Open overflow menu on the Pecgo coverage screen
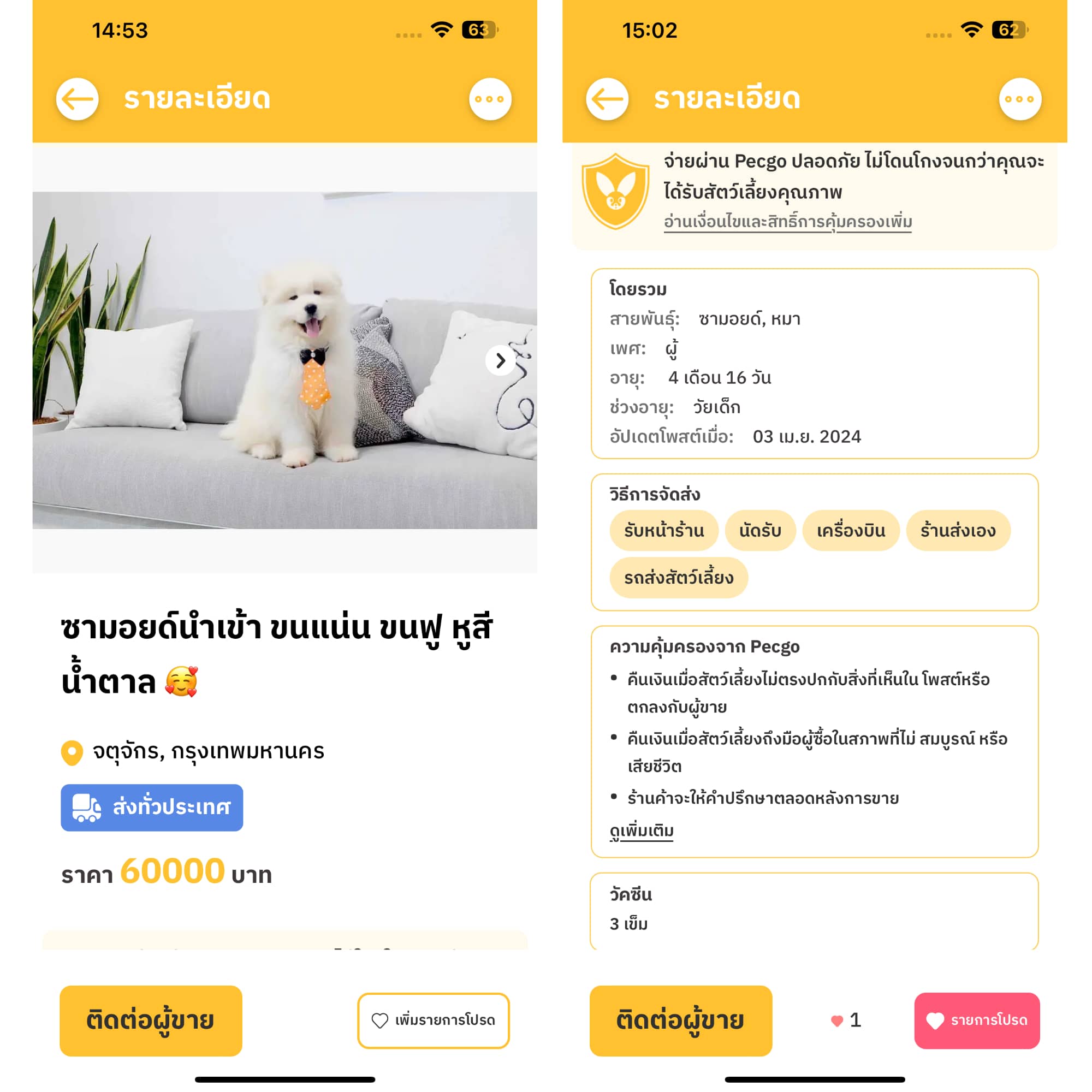Viewport: 1092px width, 1092px height. point(1019,99)
